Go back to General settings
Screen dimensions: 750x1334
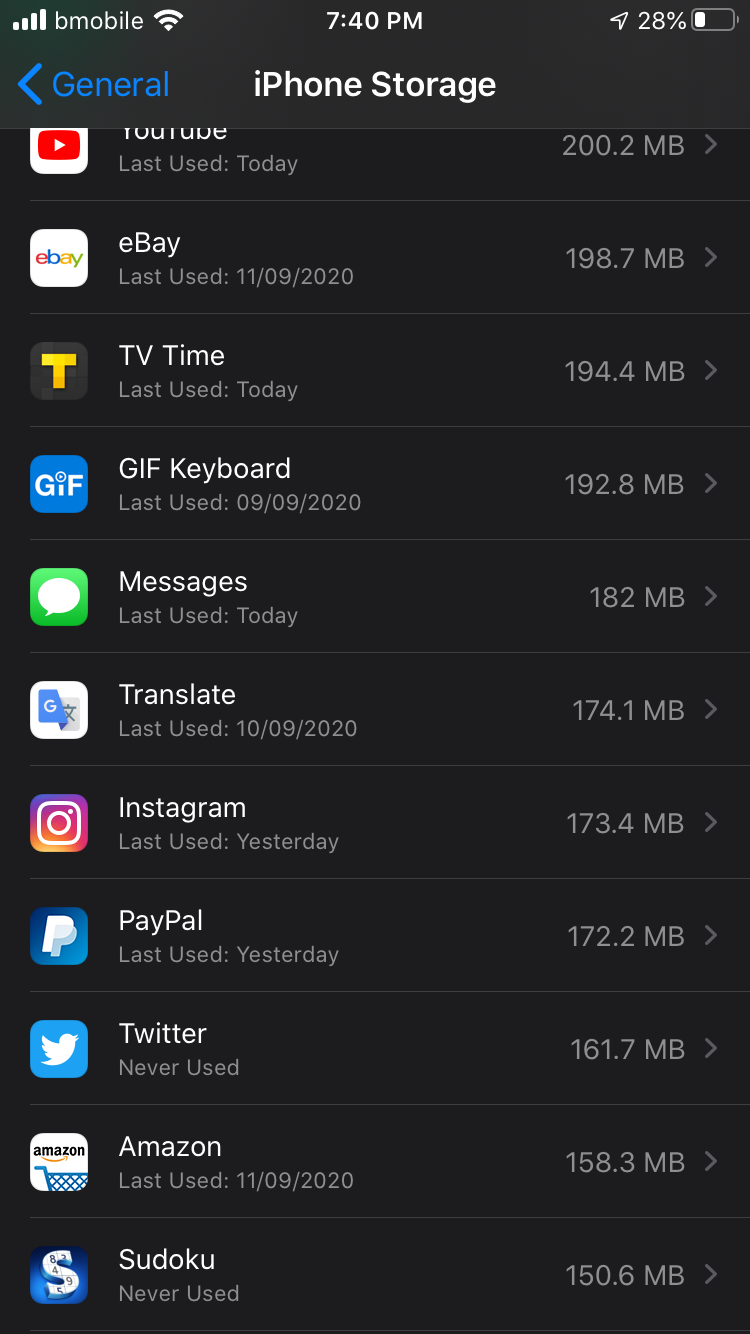(94, 85)
